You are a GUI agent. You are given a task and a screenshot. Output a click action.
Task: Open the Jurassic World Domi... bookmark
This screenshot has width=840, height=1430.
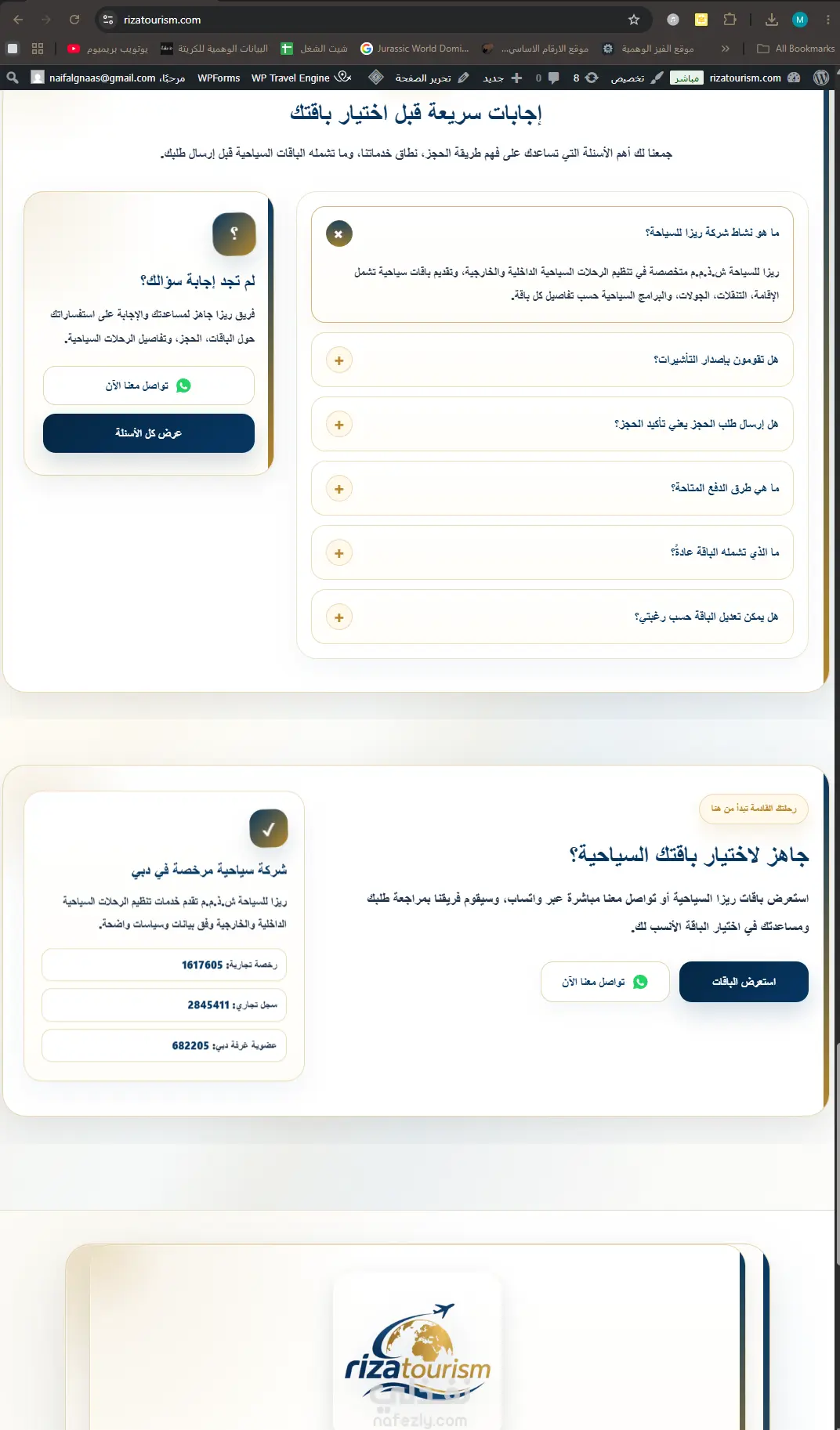point(415,49)
